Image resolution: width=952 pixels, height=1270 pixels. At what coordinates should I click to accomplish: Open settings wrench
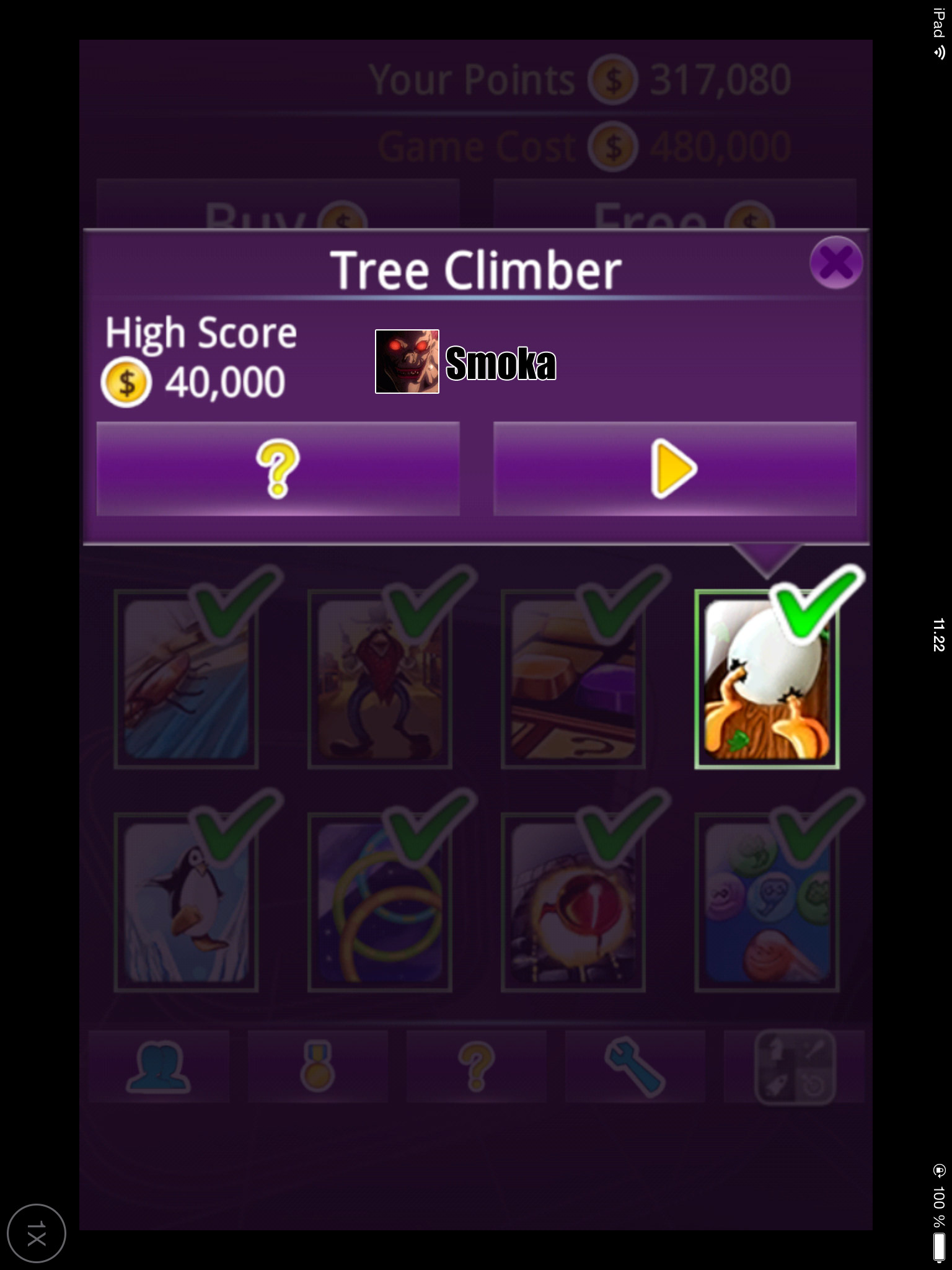point(635,1067)
